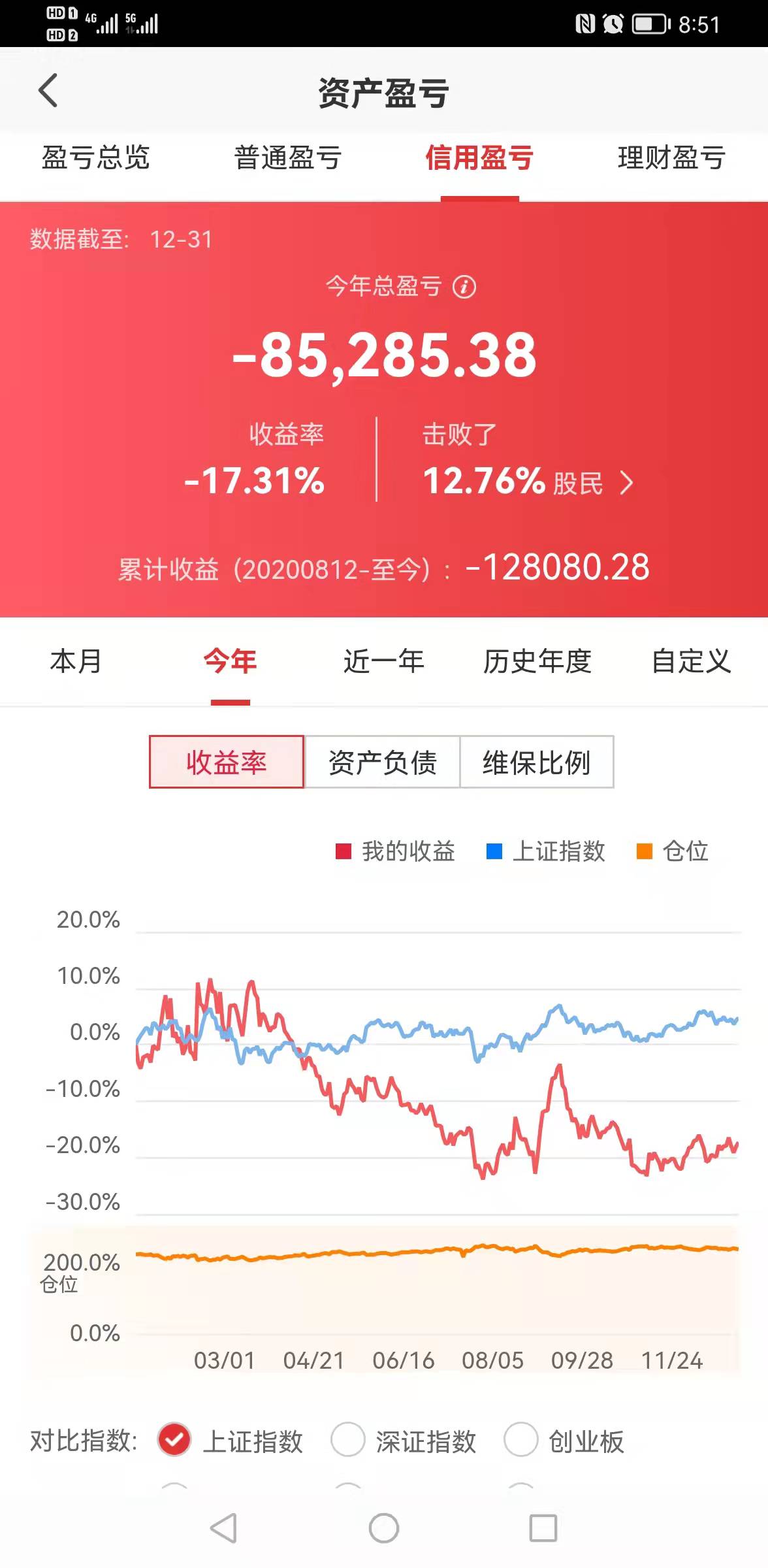Select the 近一年 time range
This screenshot has height=1568, width=768.
(x=384, y=661)
